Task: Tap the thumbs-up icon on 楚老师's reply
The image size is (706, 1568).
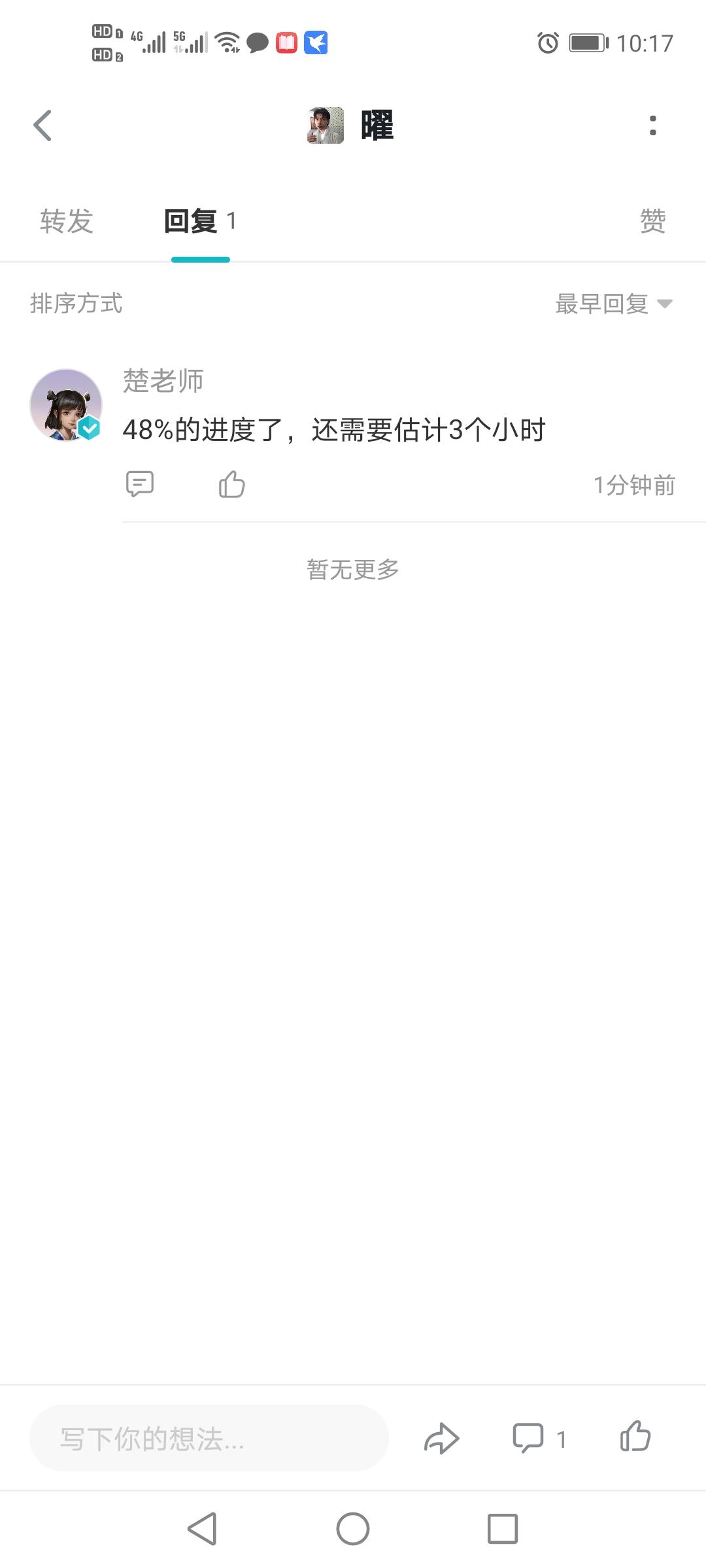Action: (231, 485)
